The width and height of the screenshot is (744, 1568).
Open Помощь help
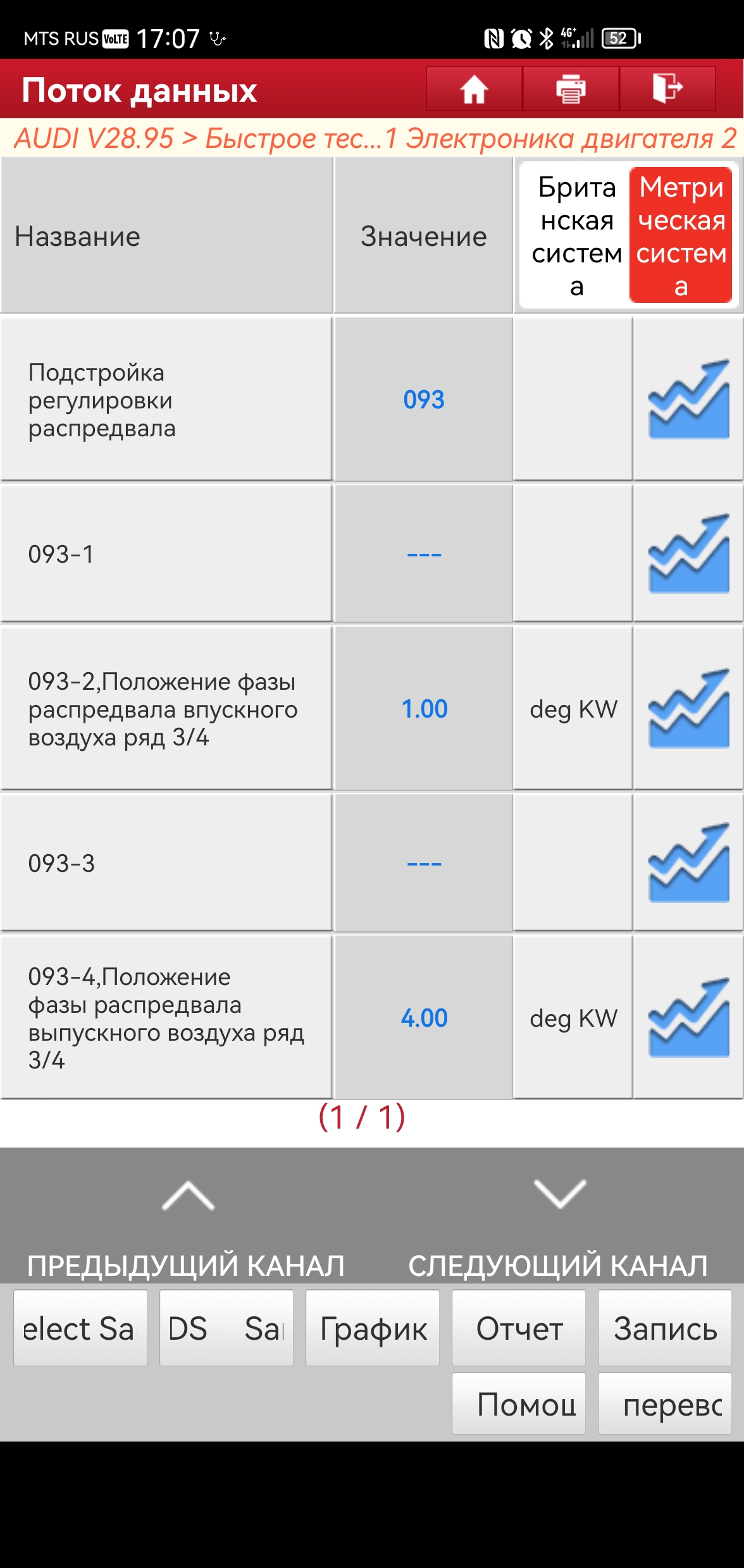coord(519,1404)
